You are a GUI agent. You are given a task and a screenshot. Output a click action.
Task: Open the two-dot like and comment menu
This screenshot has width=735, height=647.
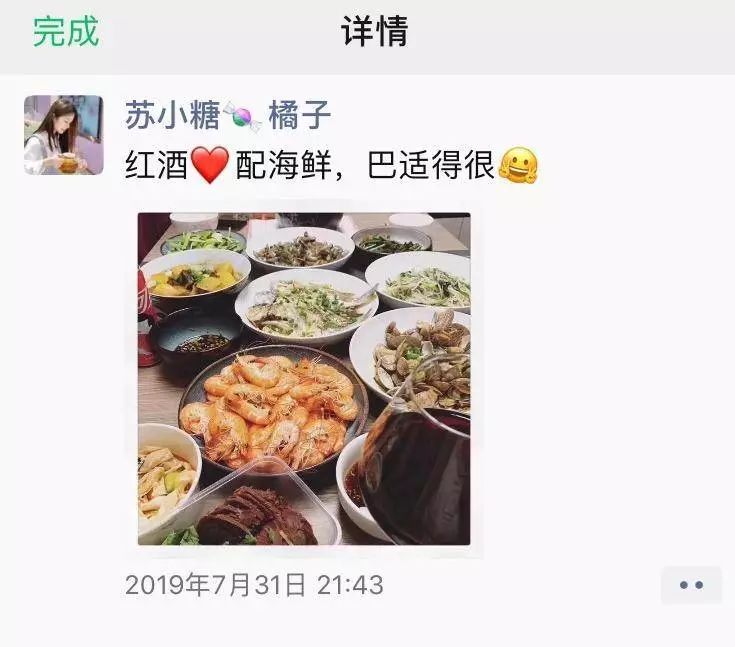(691, 585)
